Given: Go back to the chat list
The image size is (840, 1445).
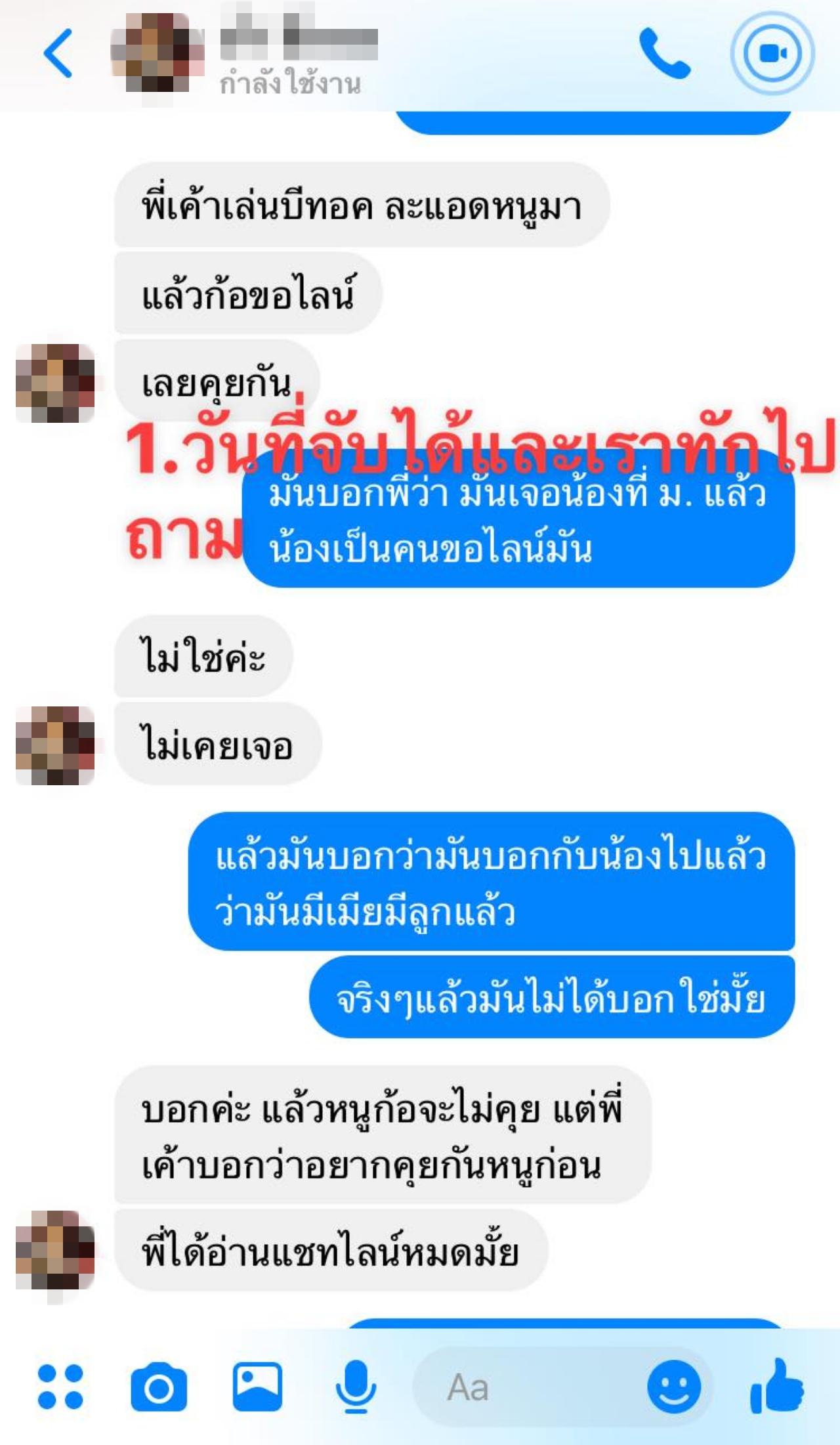Looking at the screenshot, I should (58, 54).
